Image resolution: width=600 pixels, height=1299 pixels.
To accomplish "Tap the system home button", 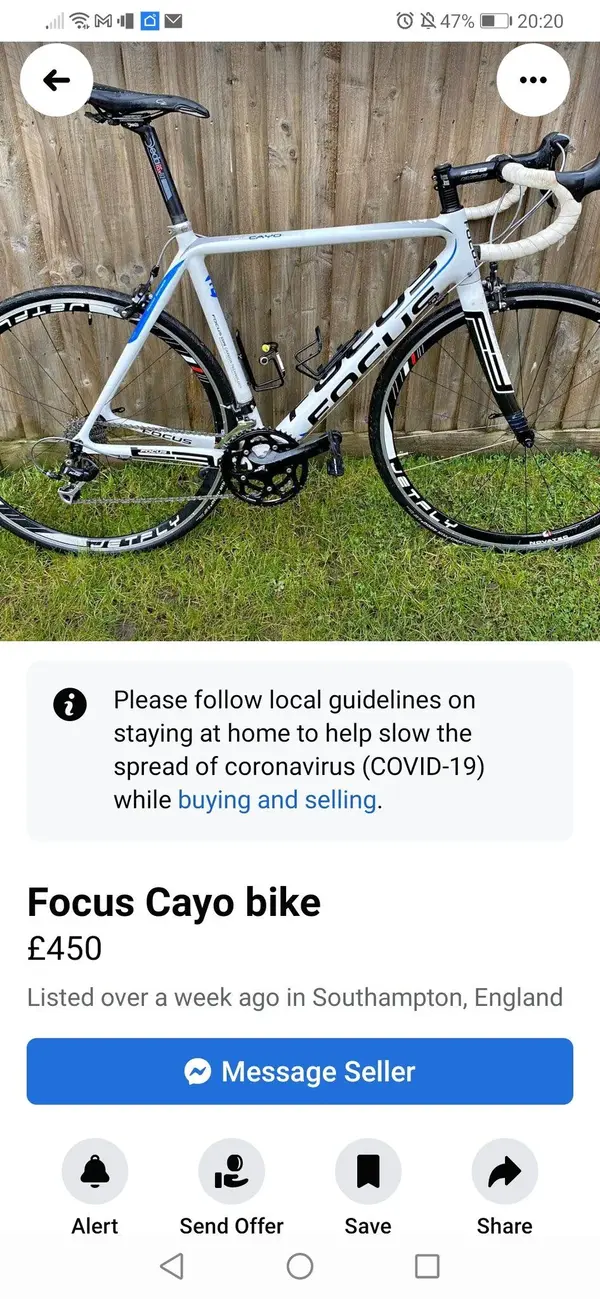I will tap(300, 1267).
